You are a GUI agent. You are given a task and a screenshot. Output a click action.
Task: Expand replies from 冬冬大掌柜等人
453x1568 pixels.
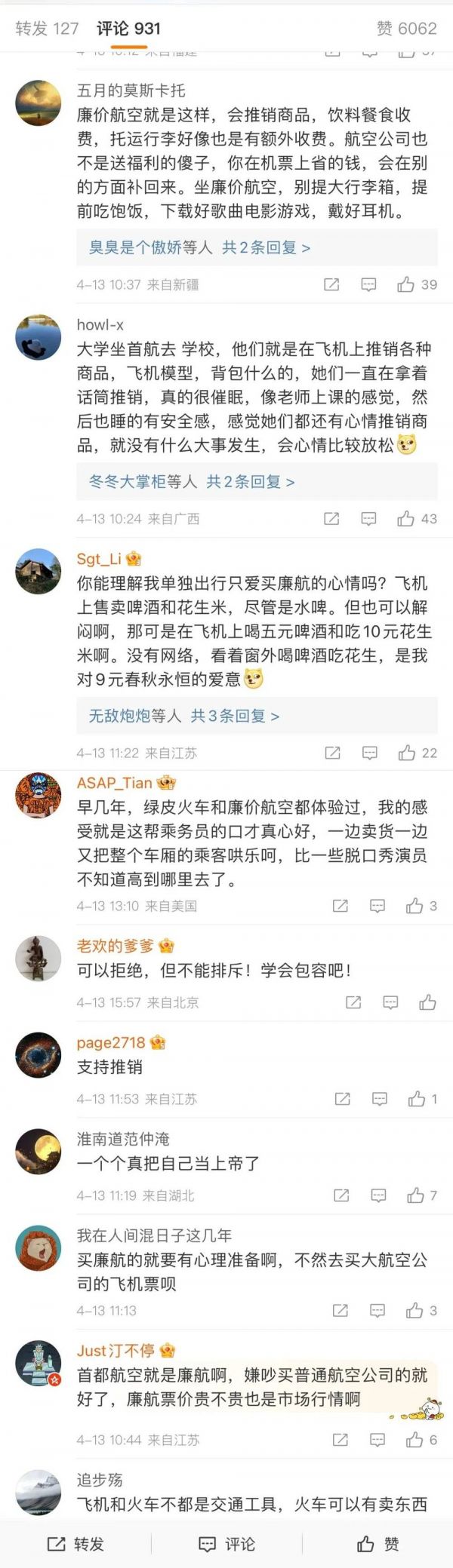tap(192, 481)
